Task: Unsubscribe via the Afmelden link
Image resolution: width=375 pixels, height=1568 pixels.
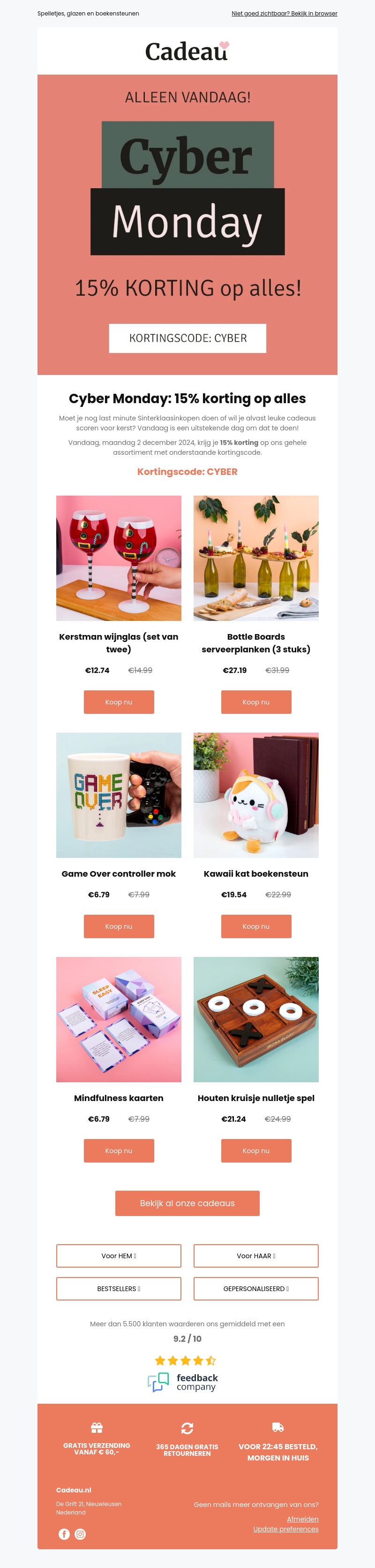Action: 302,1519
